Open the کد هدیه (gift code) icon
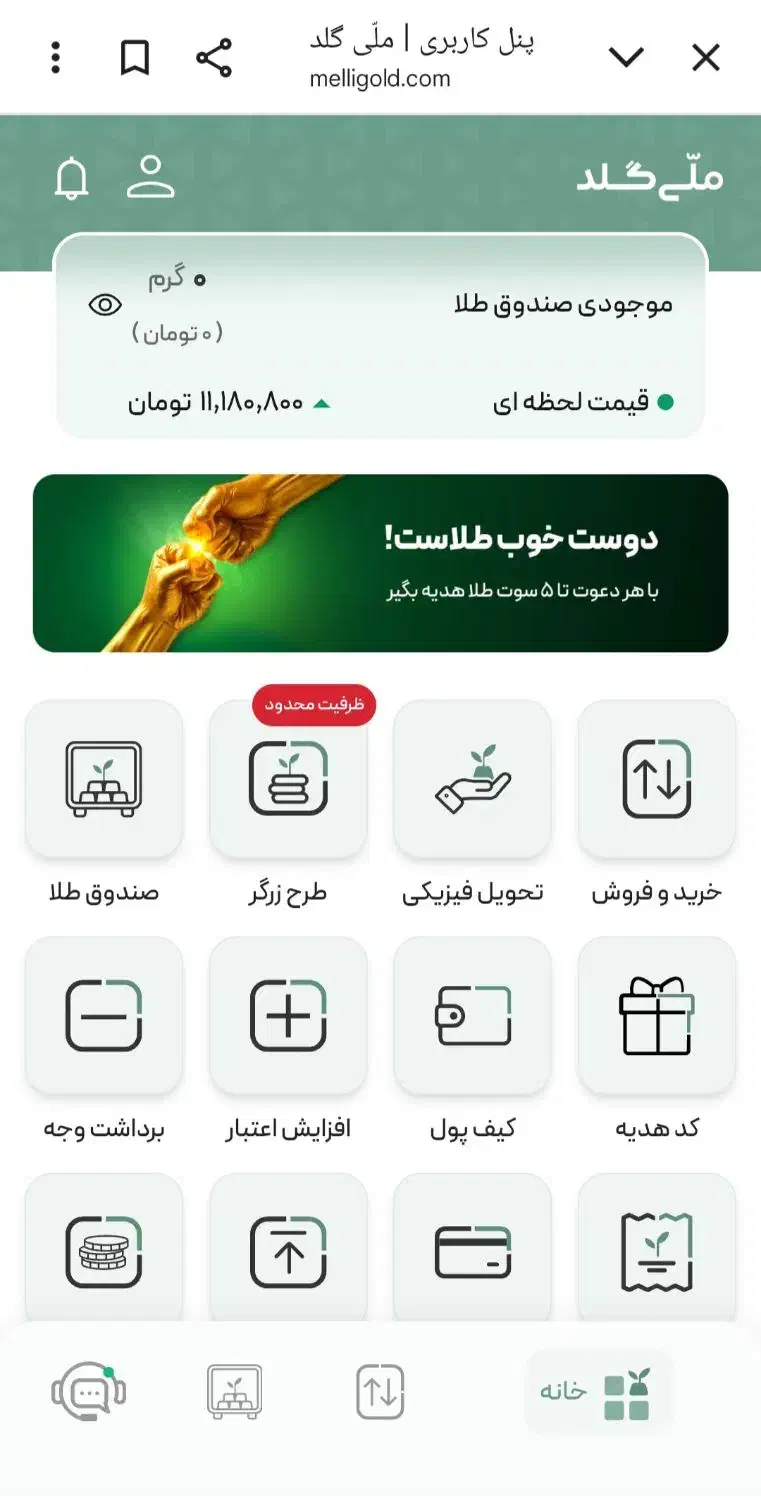 (656, 1017)
